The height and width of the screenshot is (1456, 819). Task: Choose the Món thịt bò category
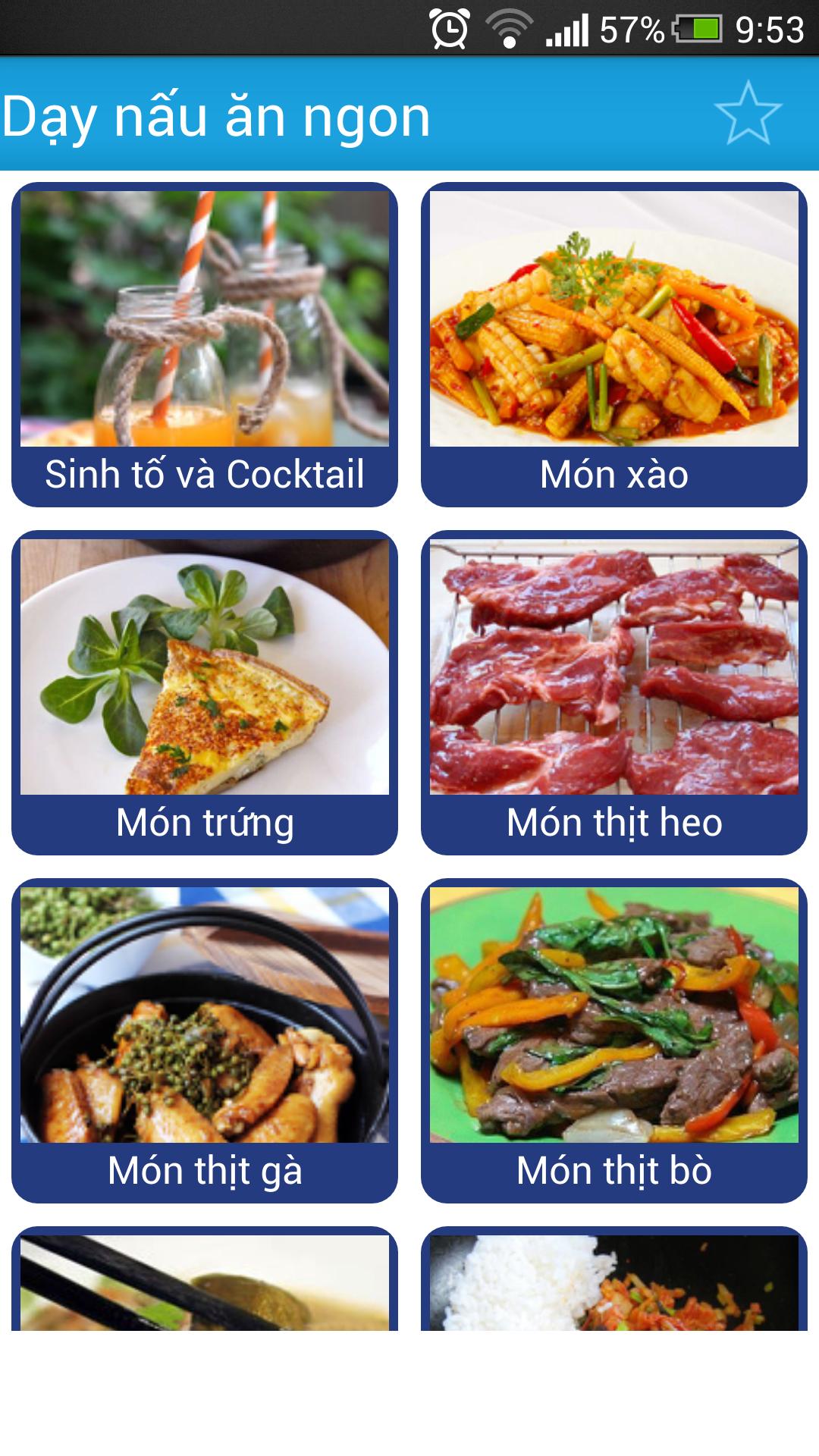(614, 1040)
